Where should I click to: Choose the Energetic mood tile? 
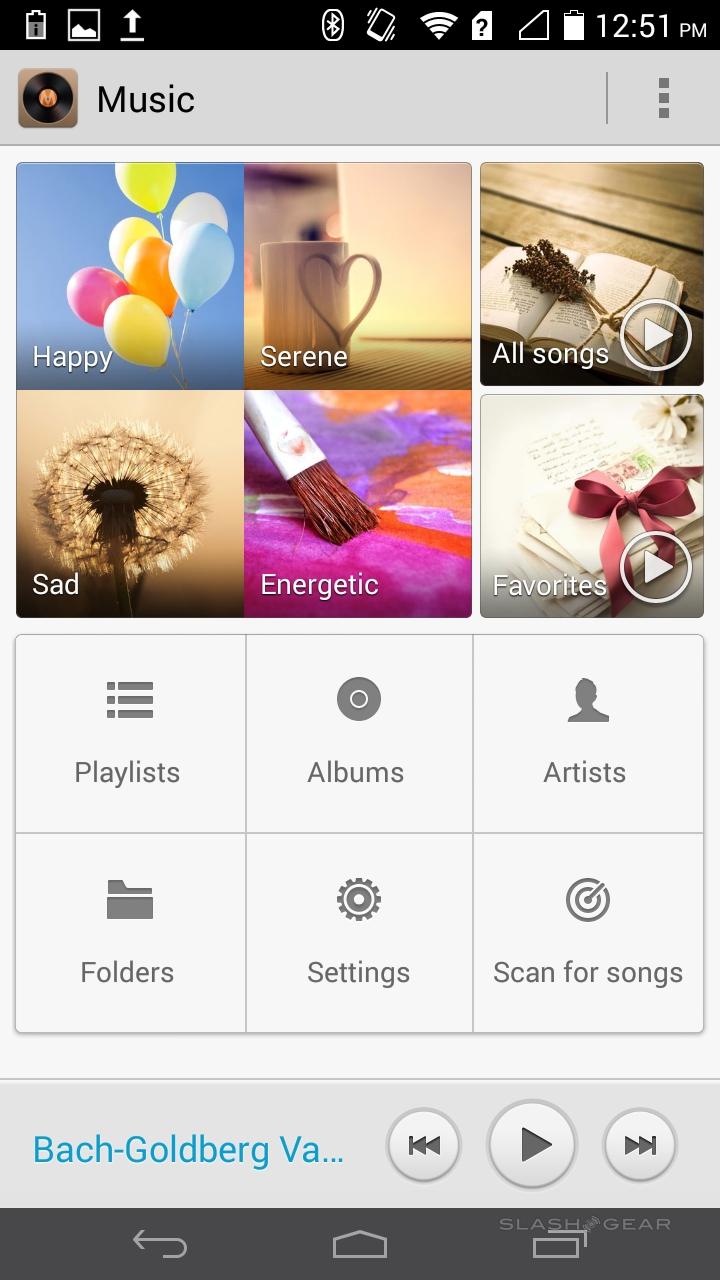[x=357, y=503]
